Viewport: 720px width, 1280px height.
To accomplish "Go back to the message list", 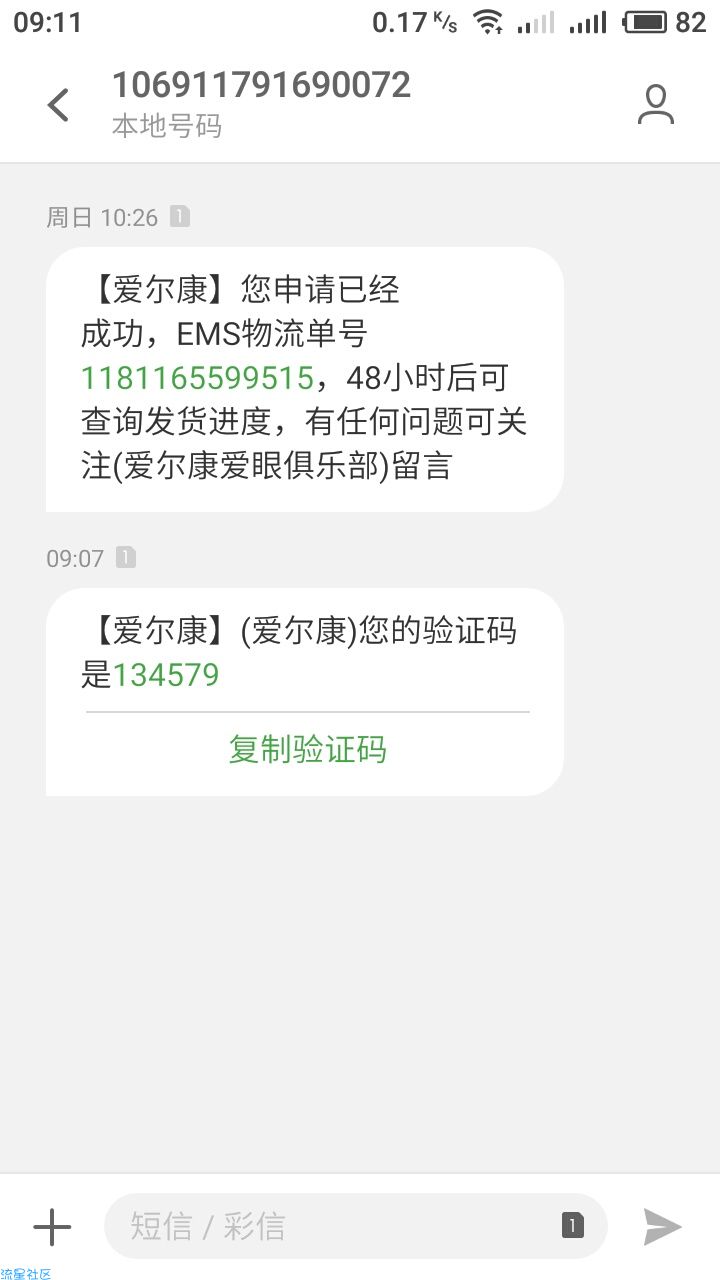I will pos(58,105).
